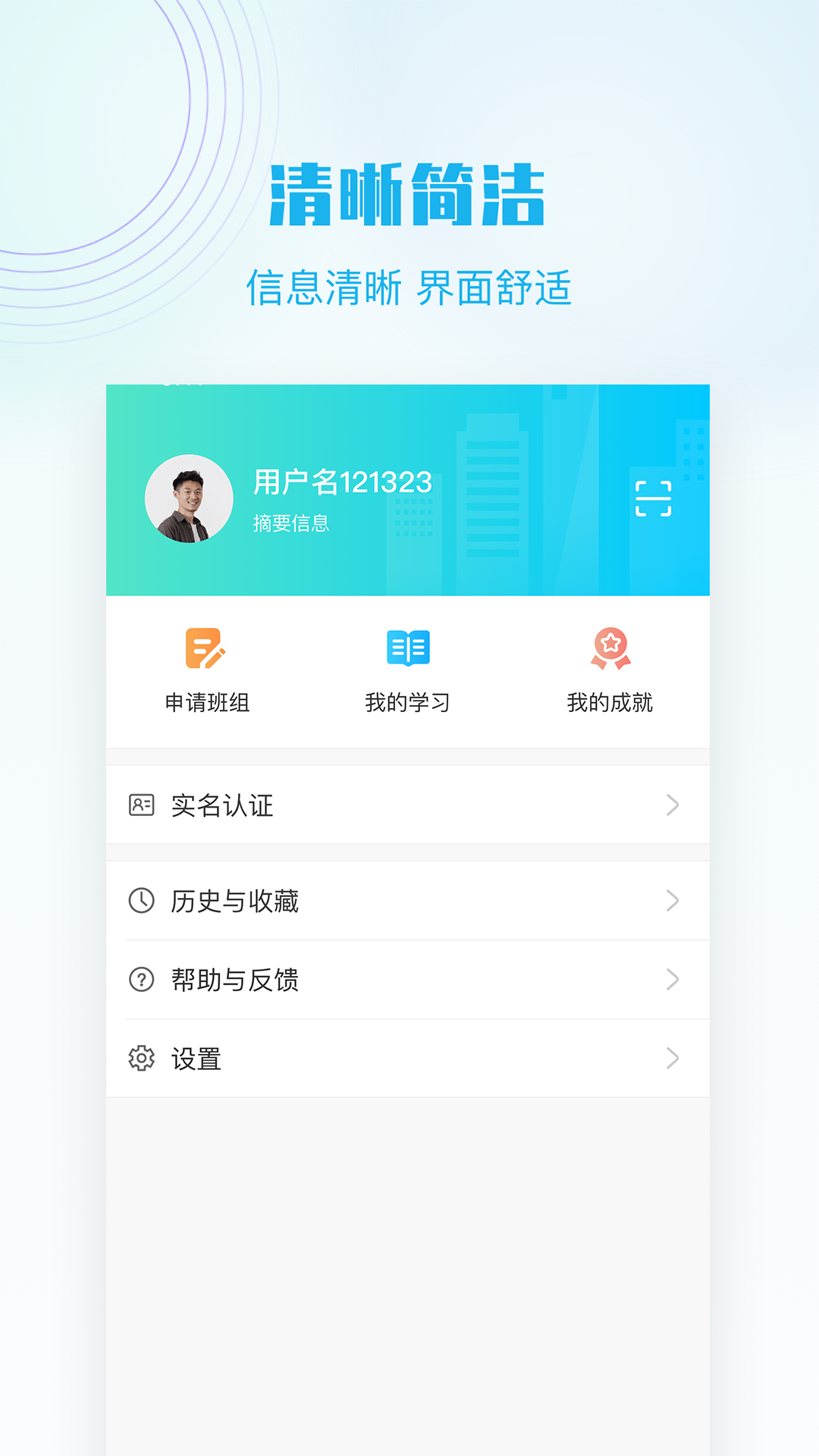The height and width of the screenshot is (1456, 819).
Task: Expand the 历史与收藏 row chevron
Action: (x=672, y=901)
